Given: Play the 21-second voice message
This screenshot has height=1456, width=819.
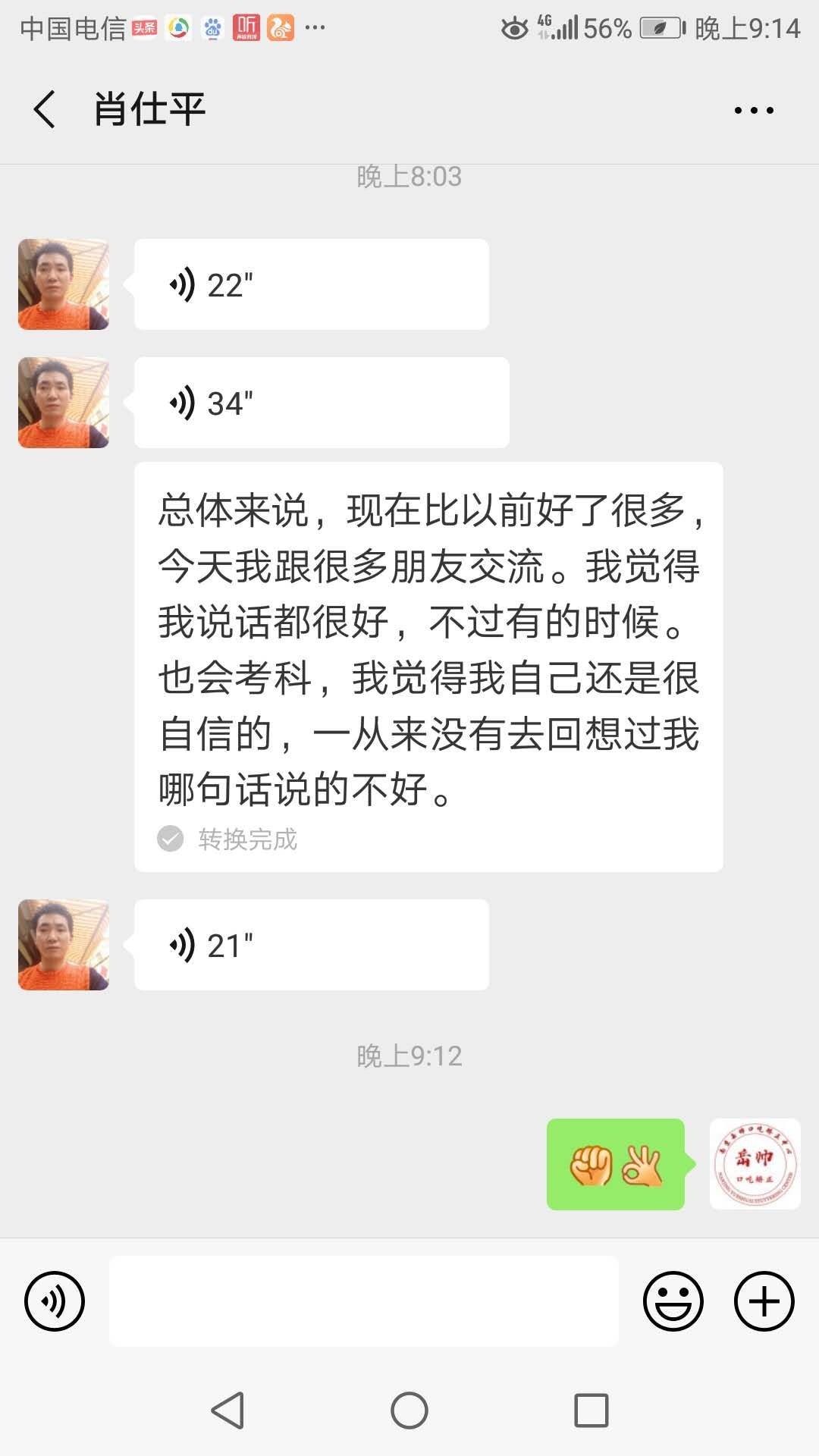Looking at the screenshot, I should click(x=311, y=945).
